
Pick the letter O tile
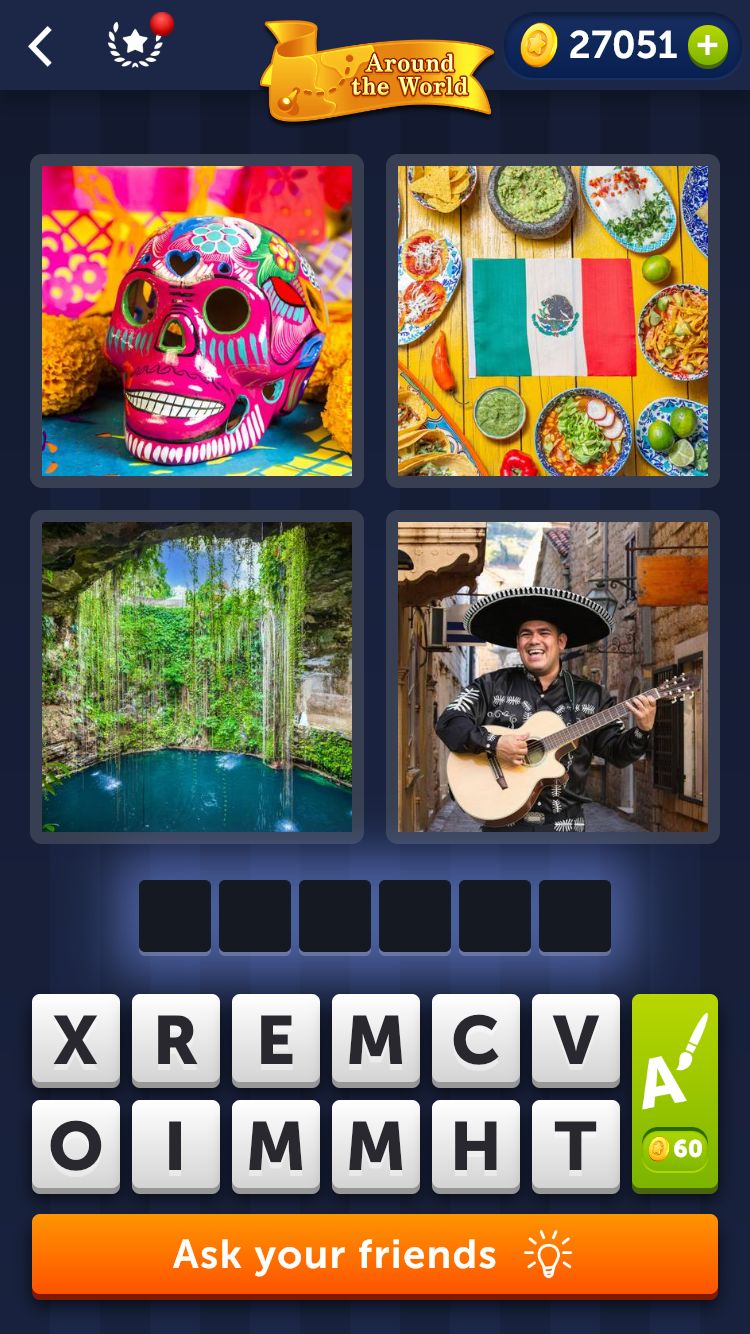(76, 1146)
